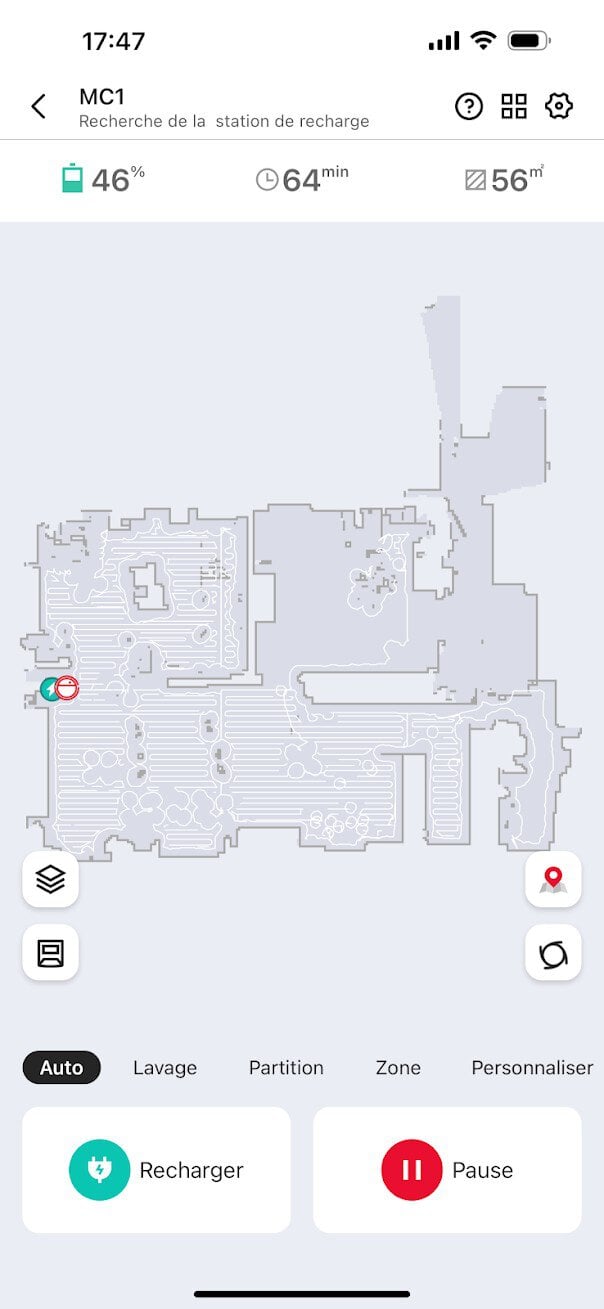Open the map management icon below layers
Viewport: 604px width, 1309px height.
51,952
